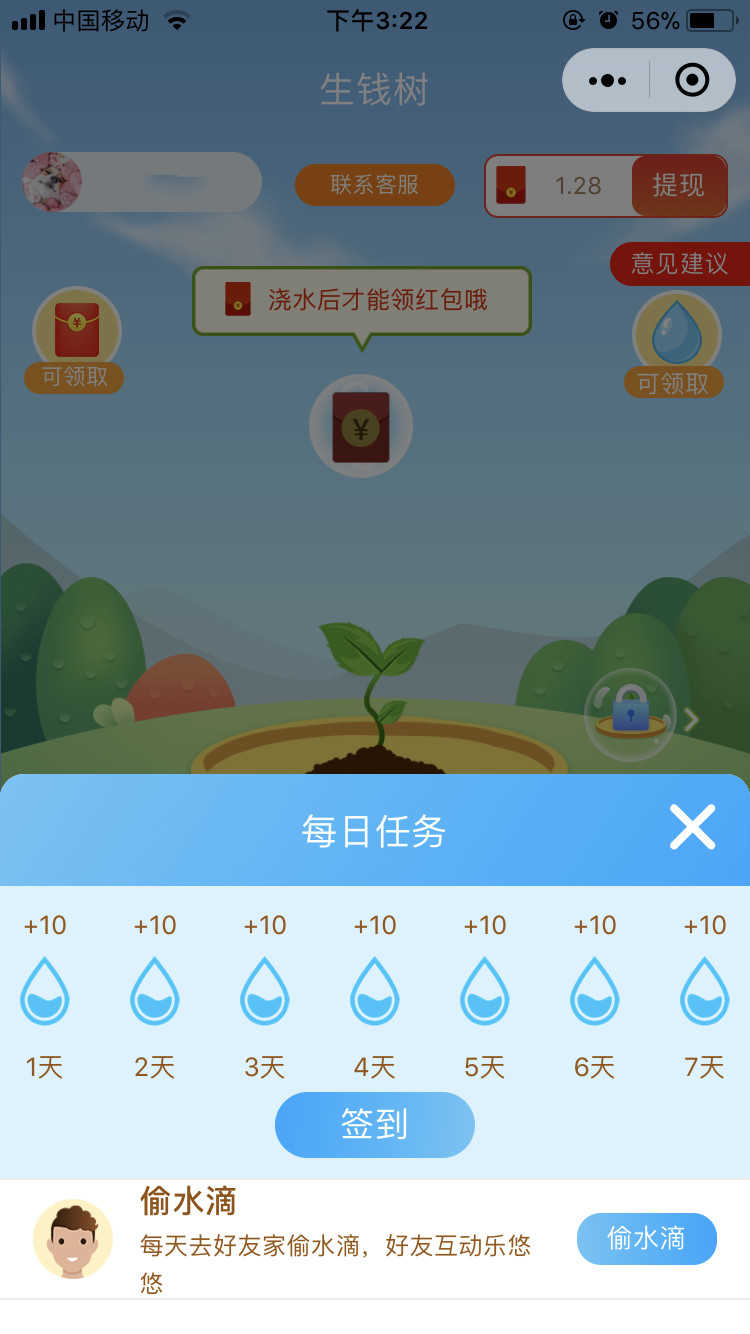
Task: Tap the red envelope above the sapling
Action: pyautogui.click(x=360, y=426)
